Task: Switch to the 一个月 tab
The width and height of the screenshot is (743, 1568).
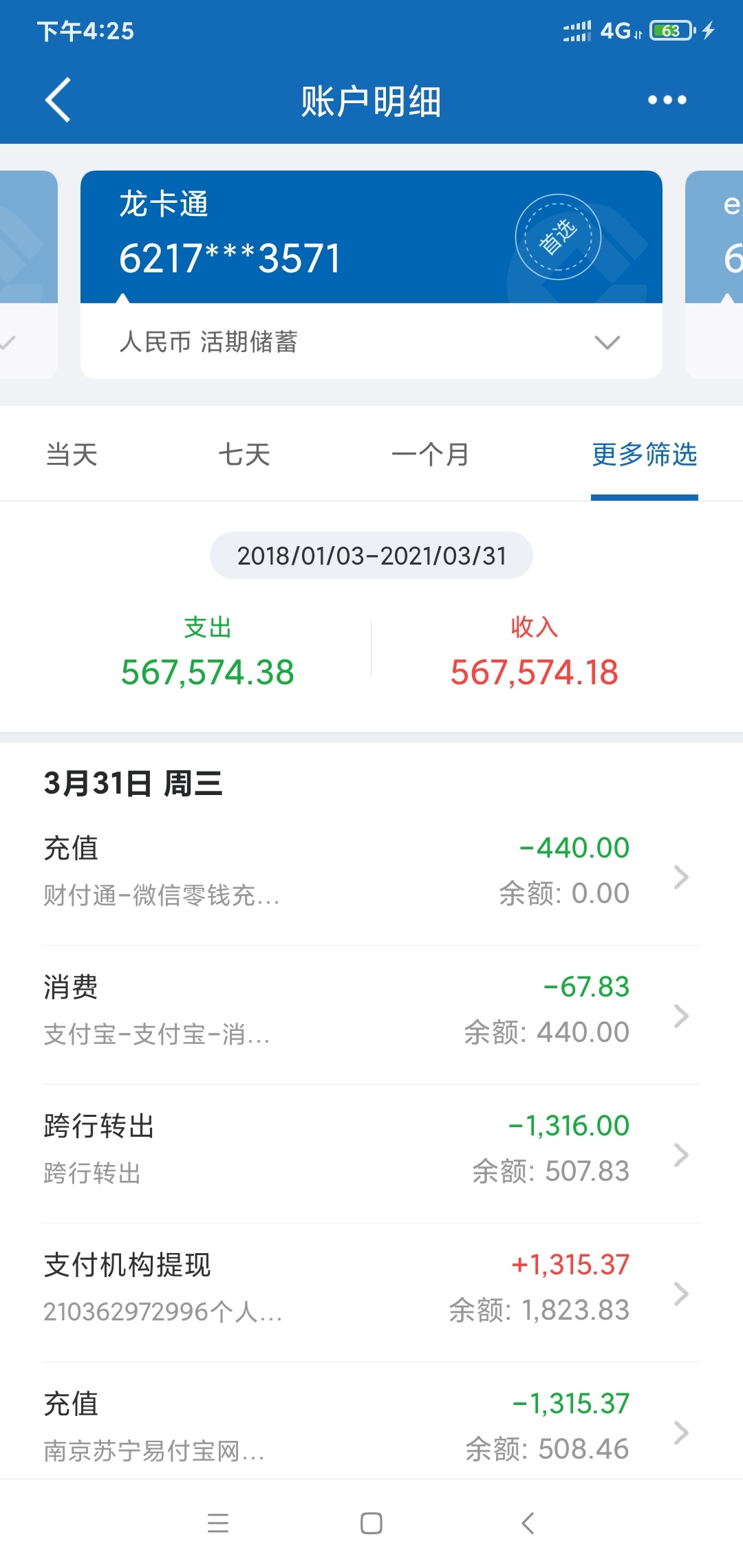Action: [x=431, y=455]
